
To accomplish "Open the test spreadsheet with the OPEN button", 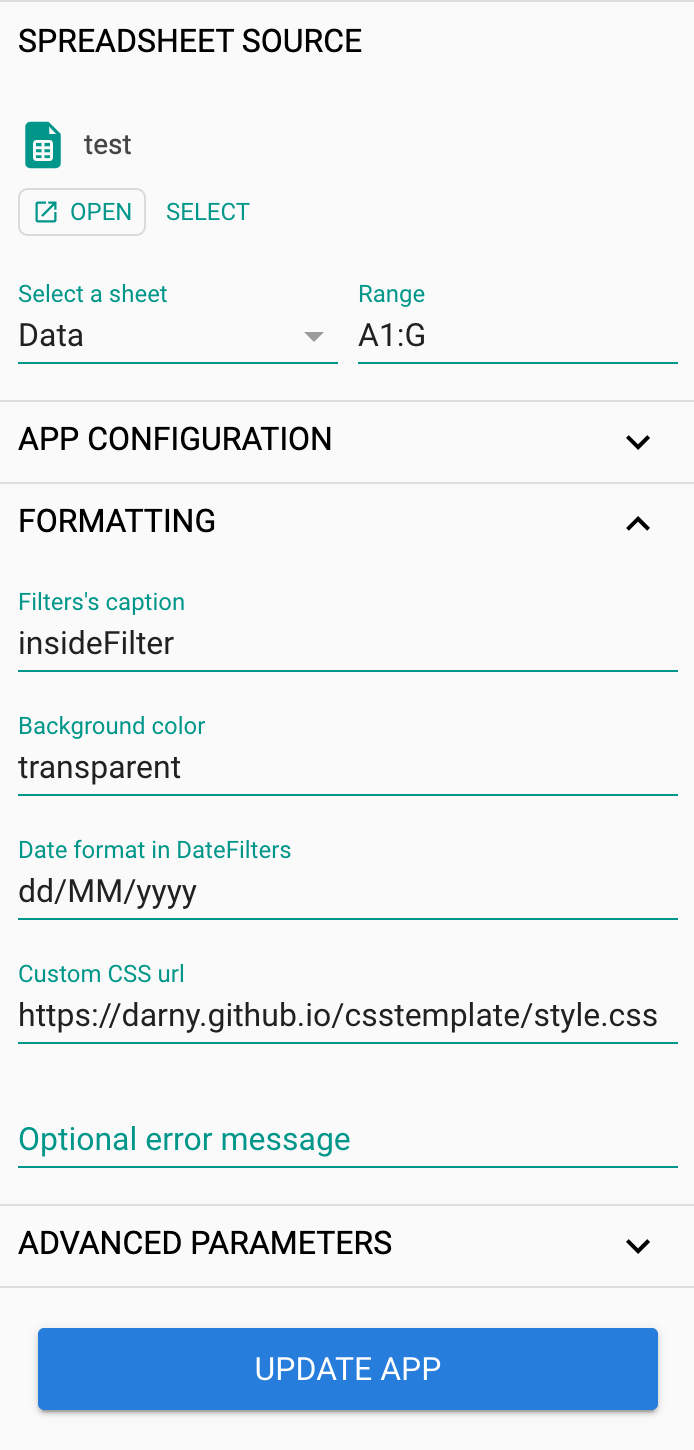I will [x=82, y=212].
